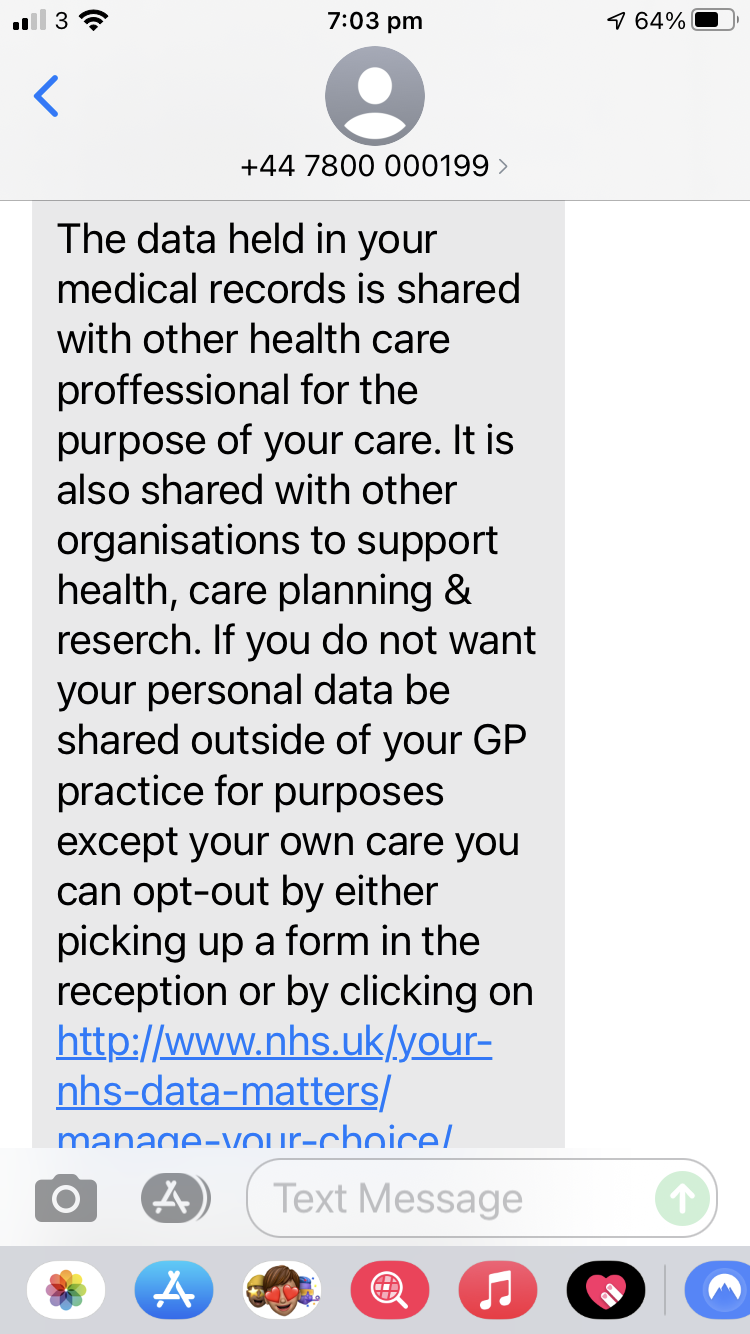Open the App Store iMessage app
The width and height of the screenshot is (750, 1334).
(x=174, y=1290)
